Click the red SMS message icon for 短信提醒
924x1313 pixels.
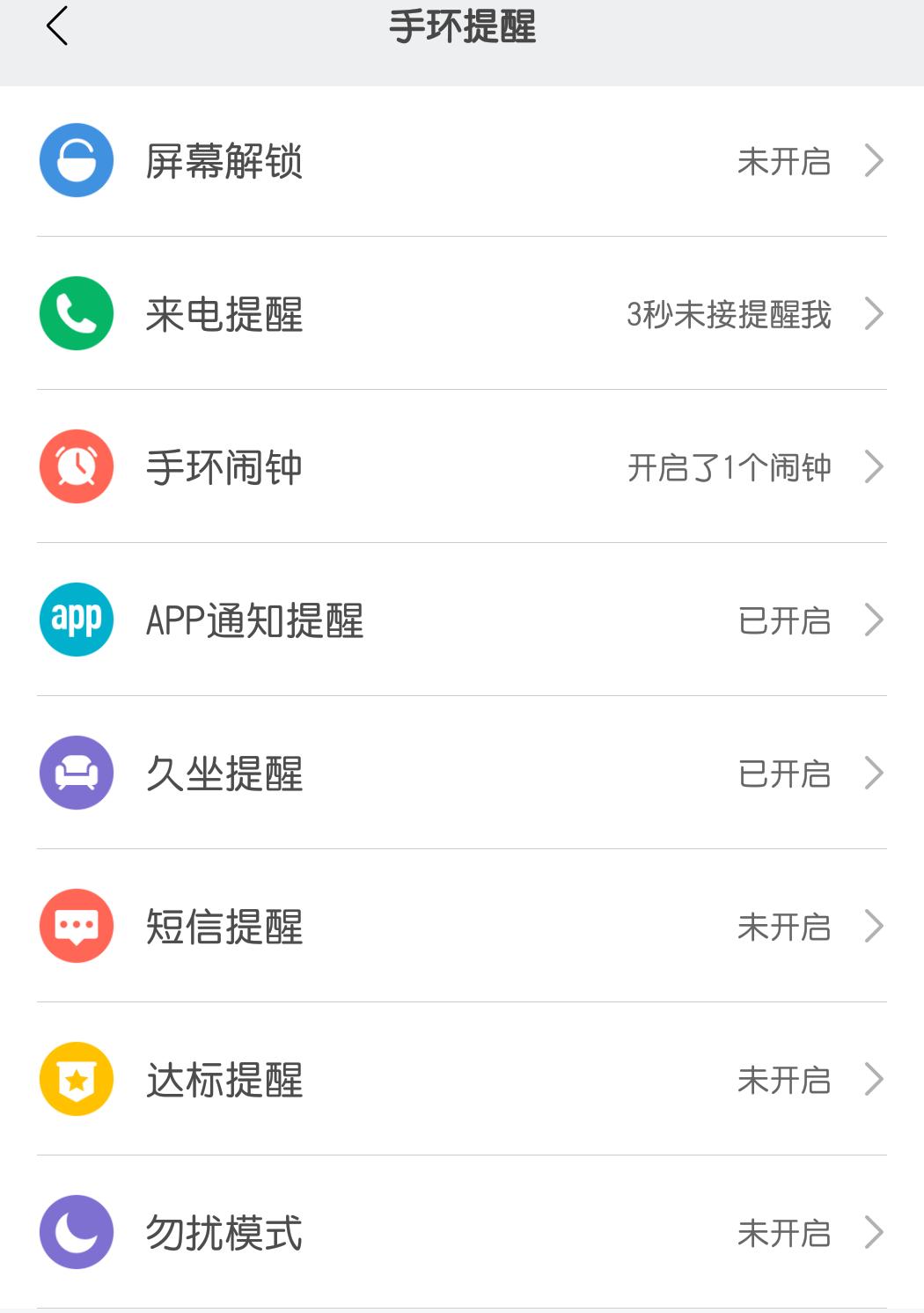point(76,926)
